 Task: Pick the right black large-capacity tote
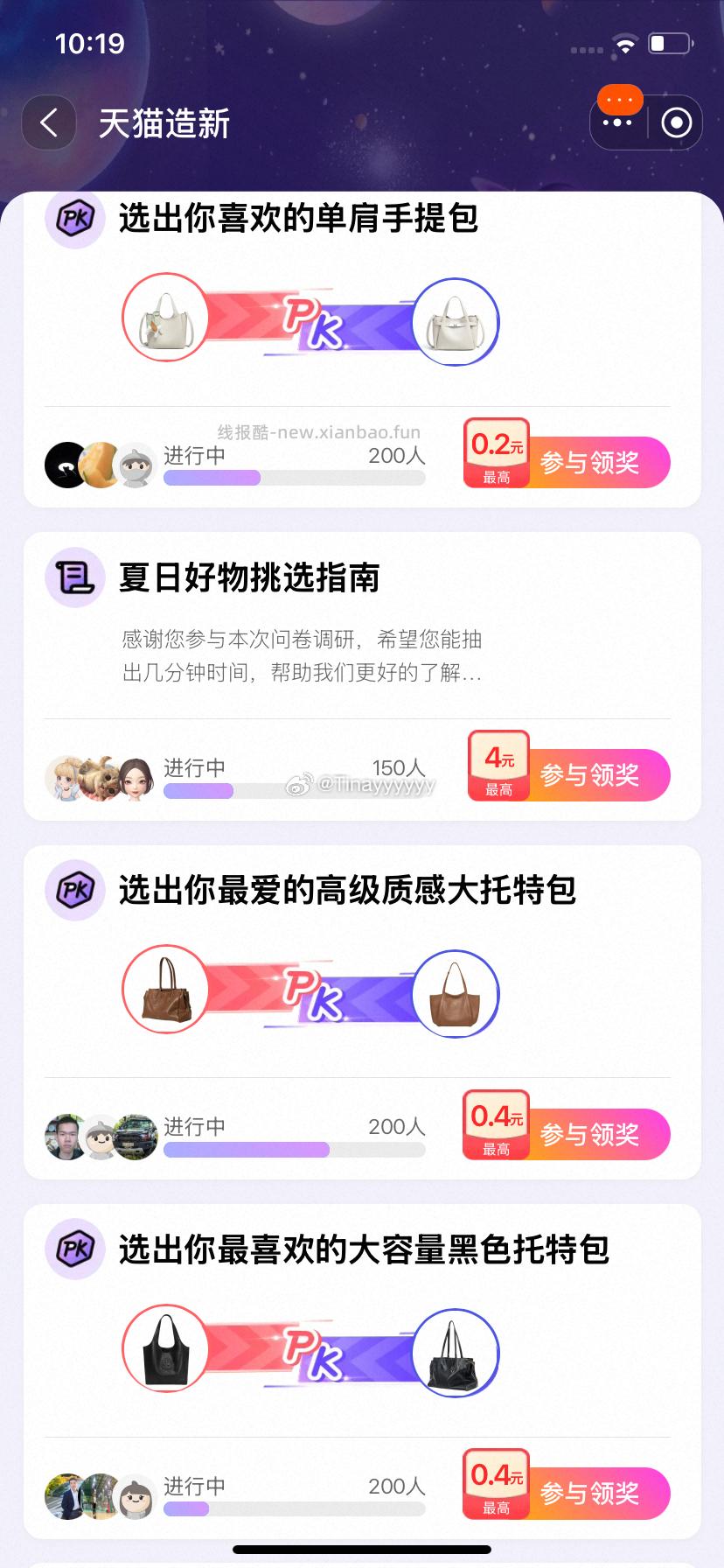455,1353
